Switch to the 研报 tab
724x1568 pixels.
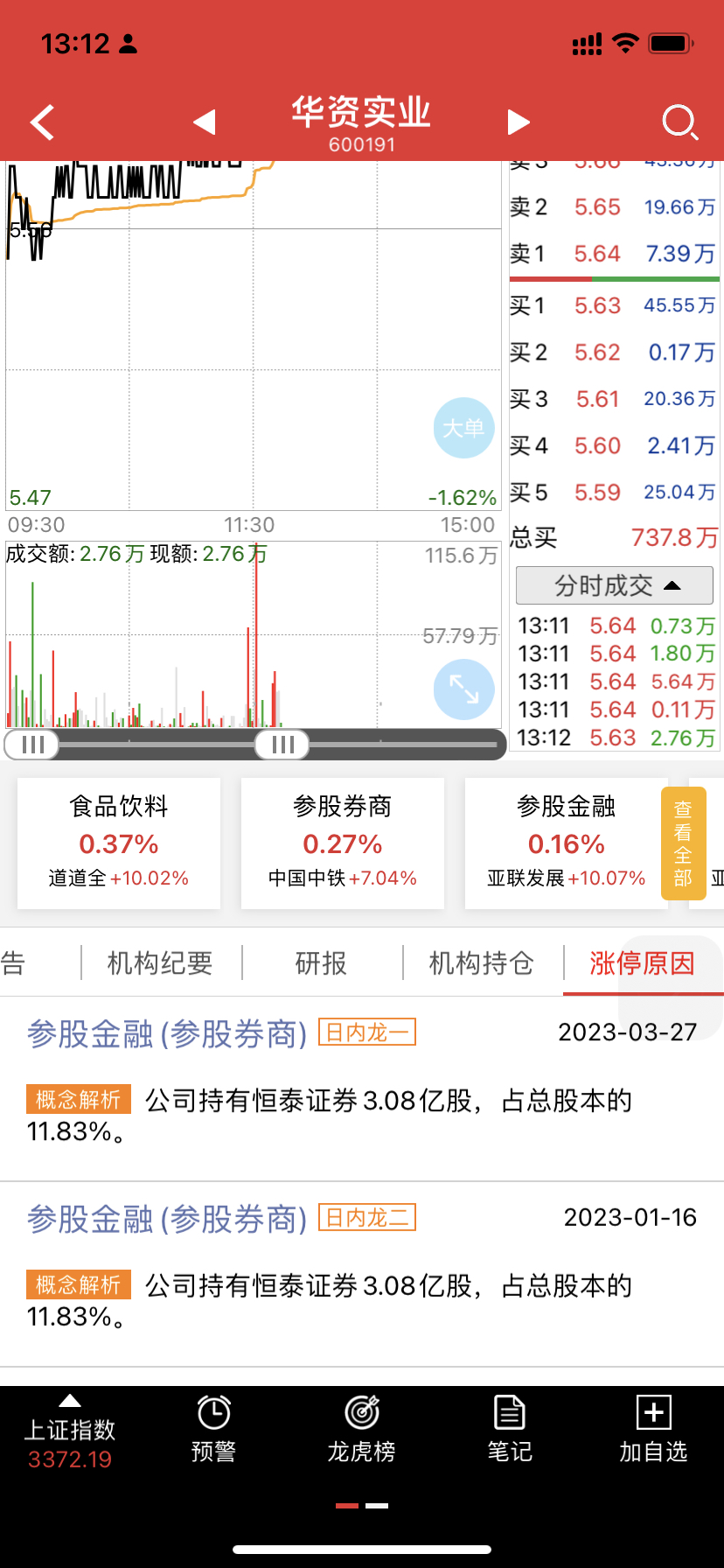pyautogui.click(x=321, y=963)
